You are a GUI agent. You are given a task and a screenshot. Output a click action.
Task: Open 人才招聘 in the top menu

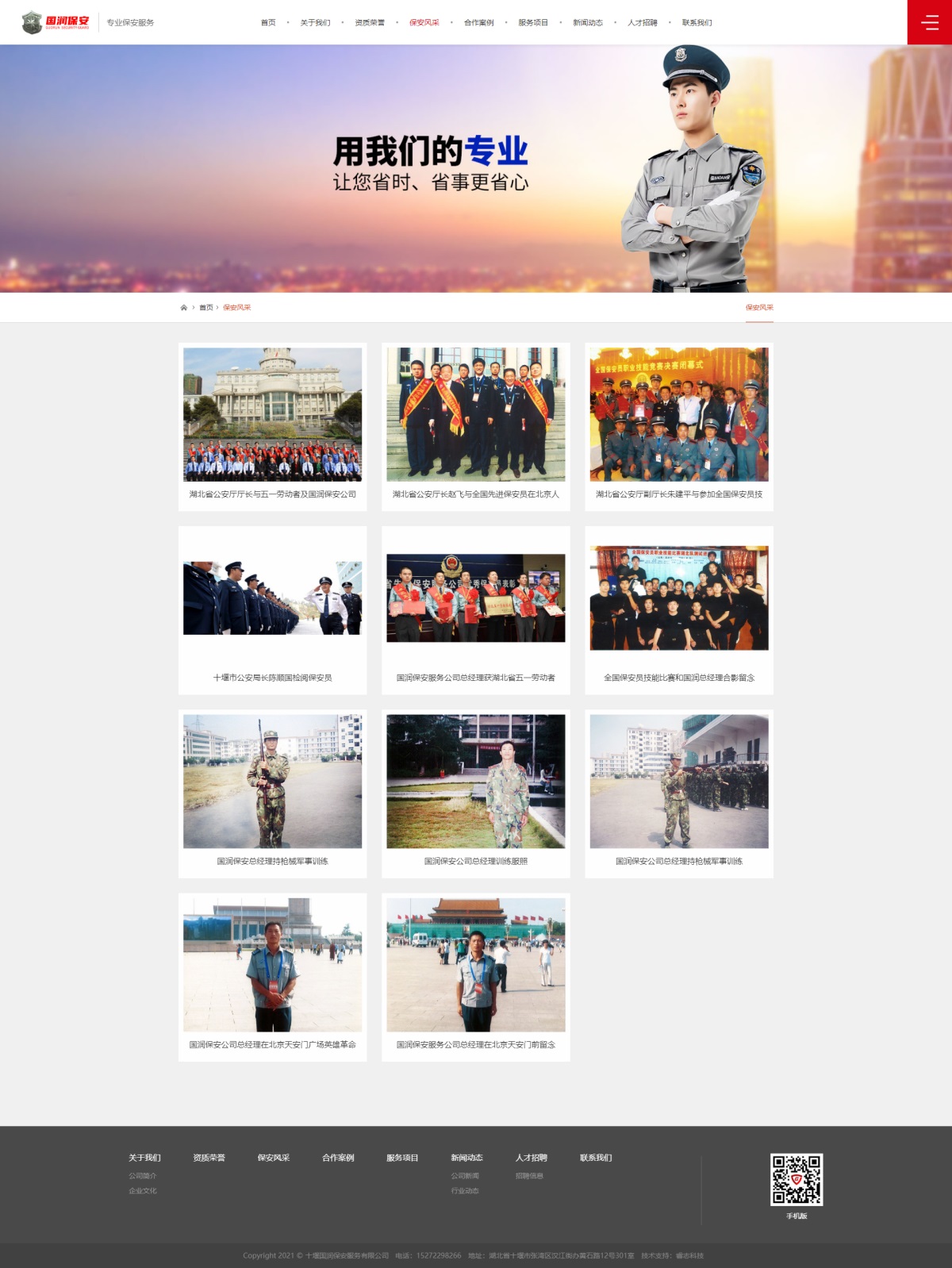click(x=643, y=23)
